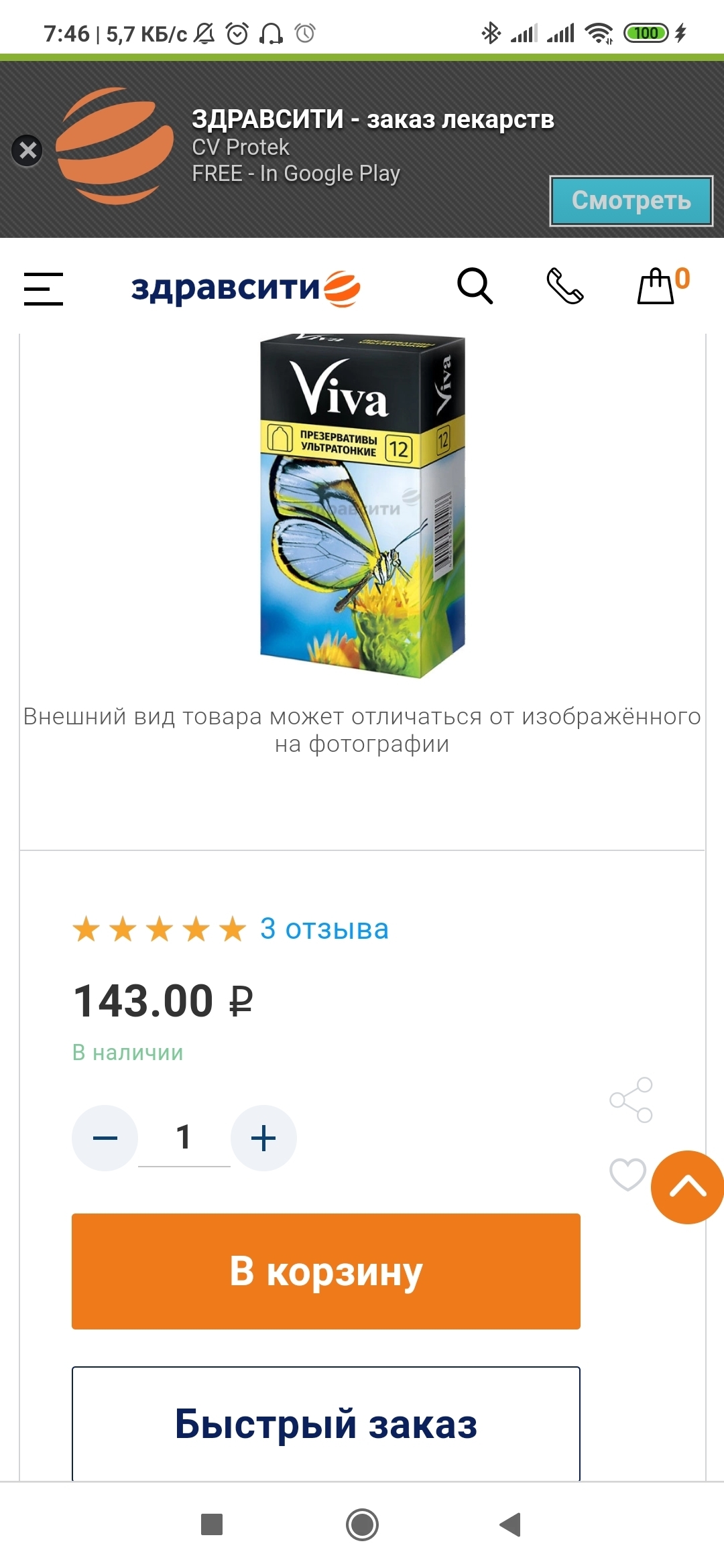Choose Быстрый заказ quick order
This screenshot has width=724, height=1568.
(326, 1423)
